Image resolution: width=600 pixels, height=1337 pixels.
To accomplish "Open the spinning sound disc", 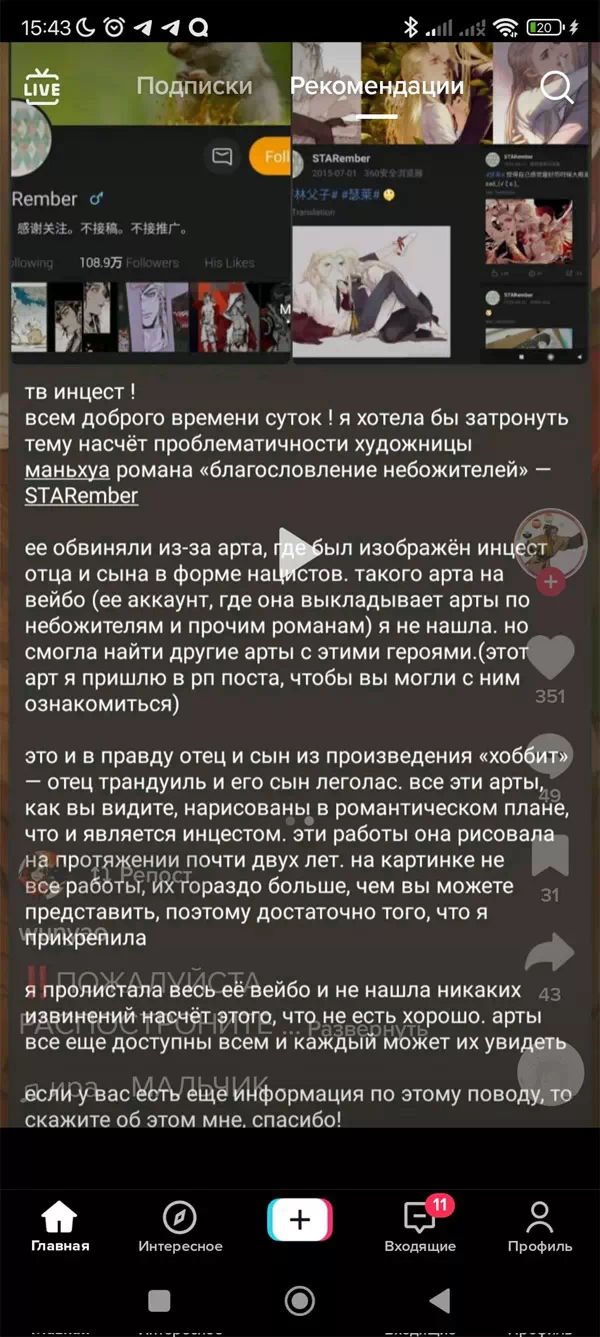I will click(550, 1070).
